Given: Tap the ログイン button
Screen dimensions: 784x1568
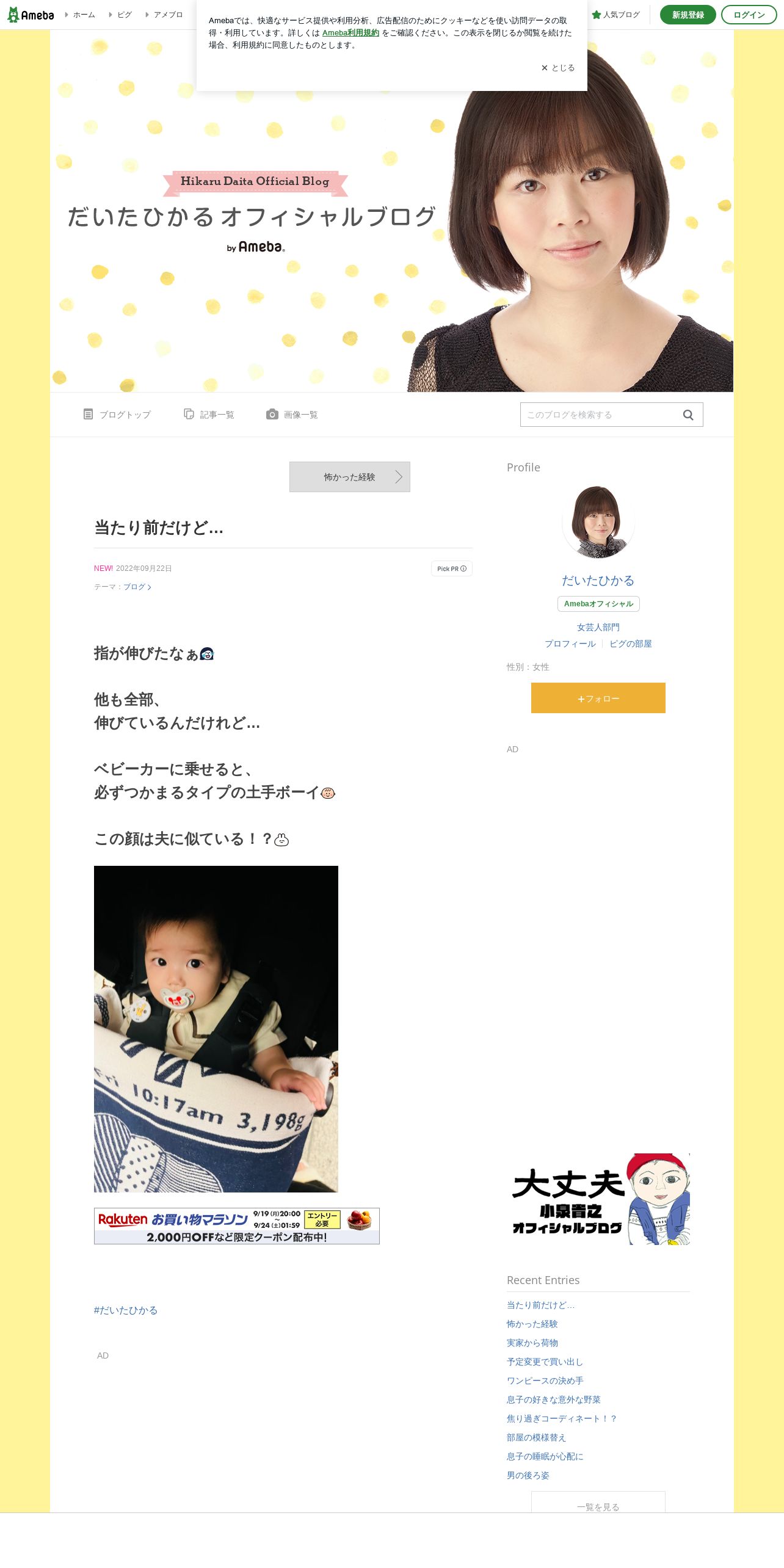Looking at the screenshot, I should [749, 15].
